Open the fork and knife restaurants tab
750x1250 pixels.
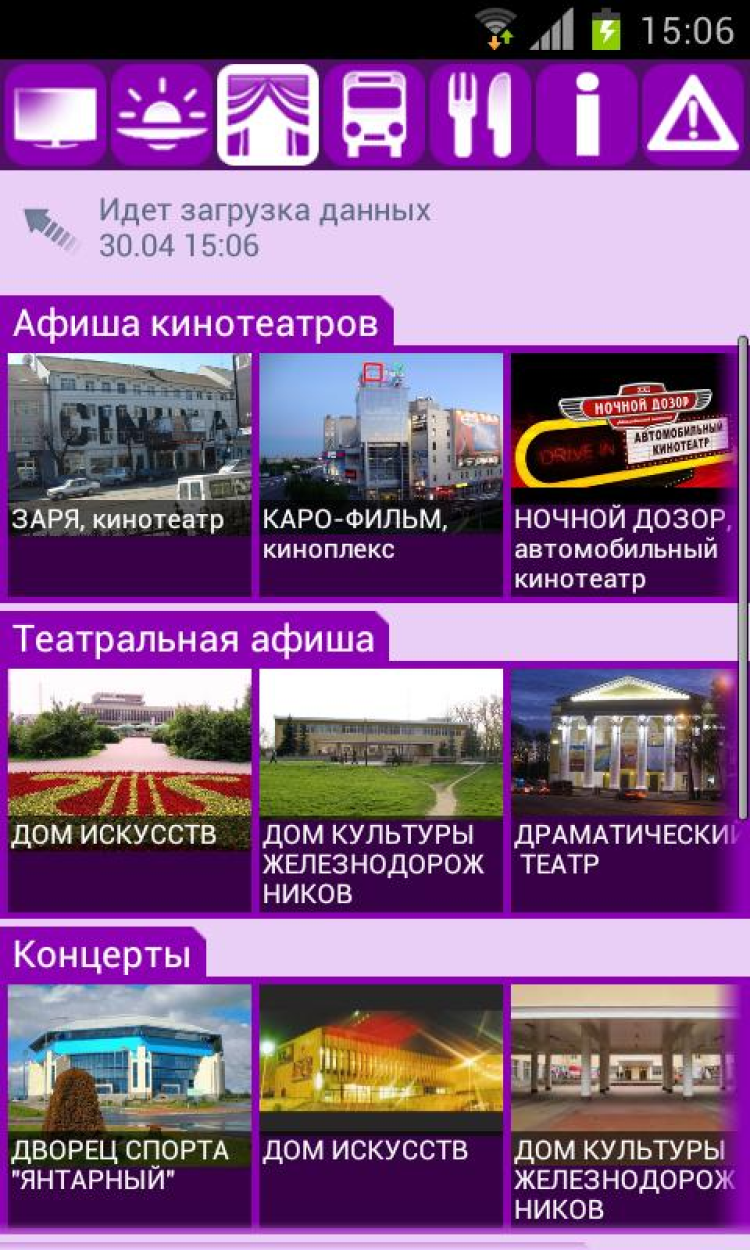[x=481, y=115]
